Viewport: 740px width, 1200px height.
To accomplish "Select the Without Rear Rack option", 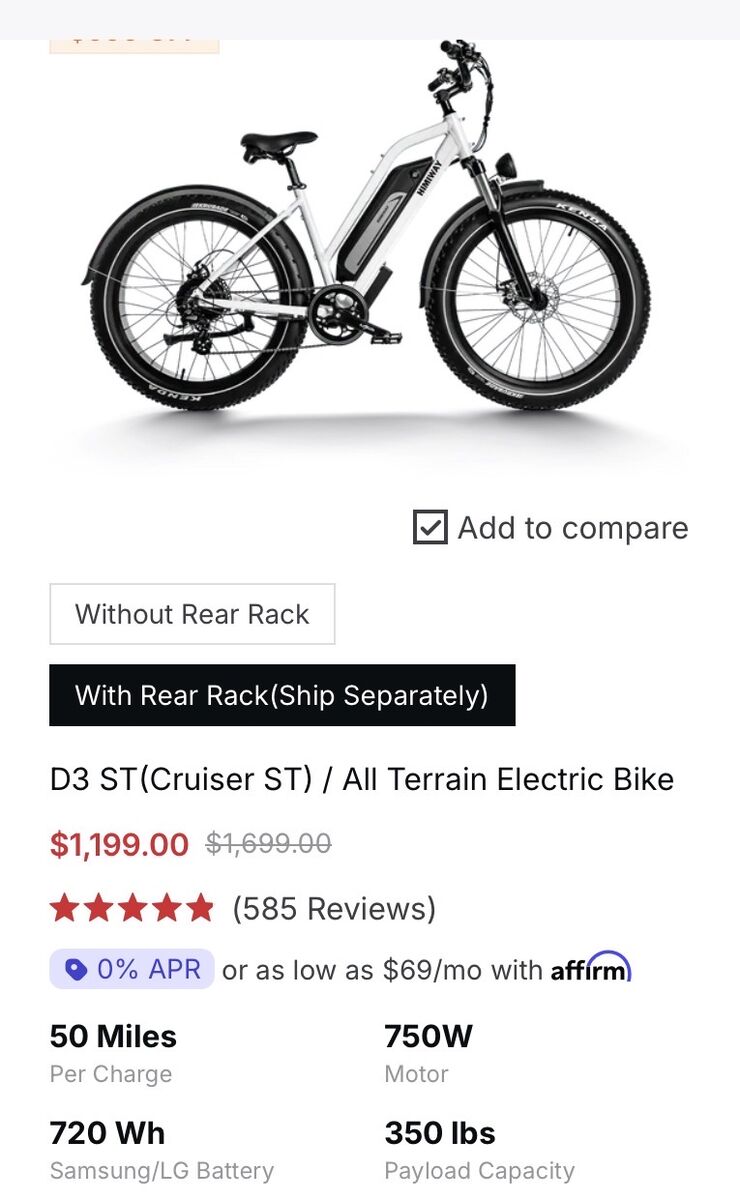I will click(x=192, y=614).
